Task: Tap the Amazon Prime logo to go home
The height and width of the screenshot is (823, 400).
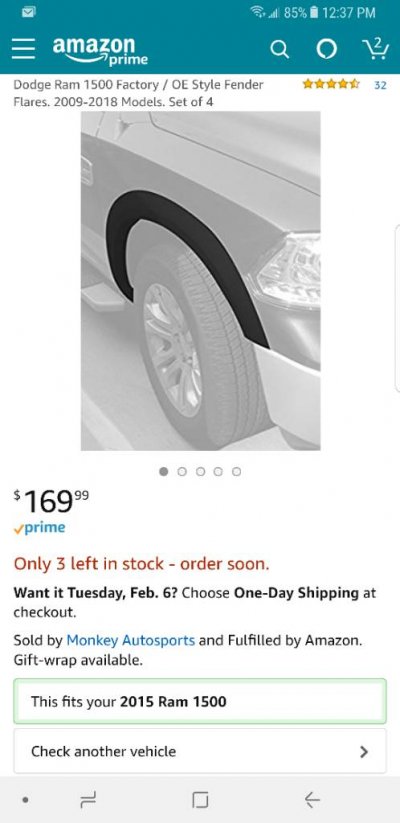Action: coord(100,51)
